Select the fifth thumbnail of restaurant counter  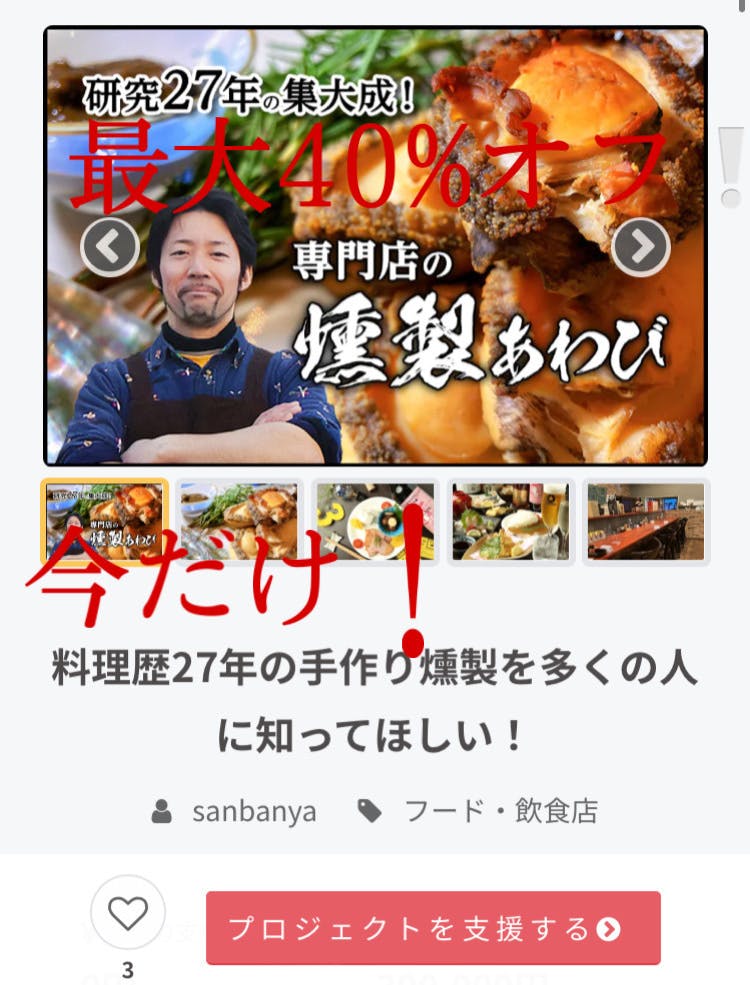645,521
